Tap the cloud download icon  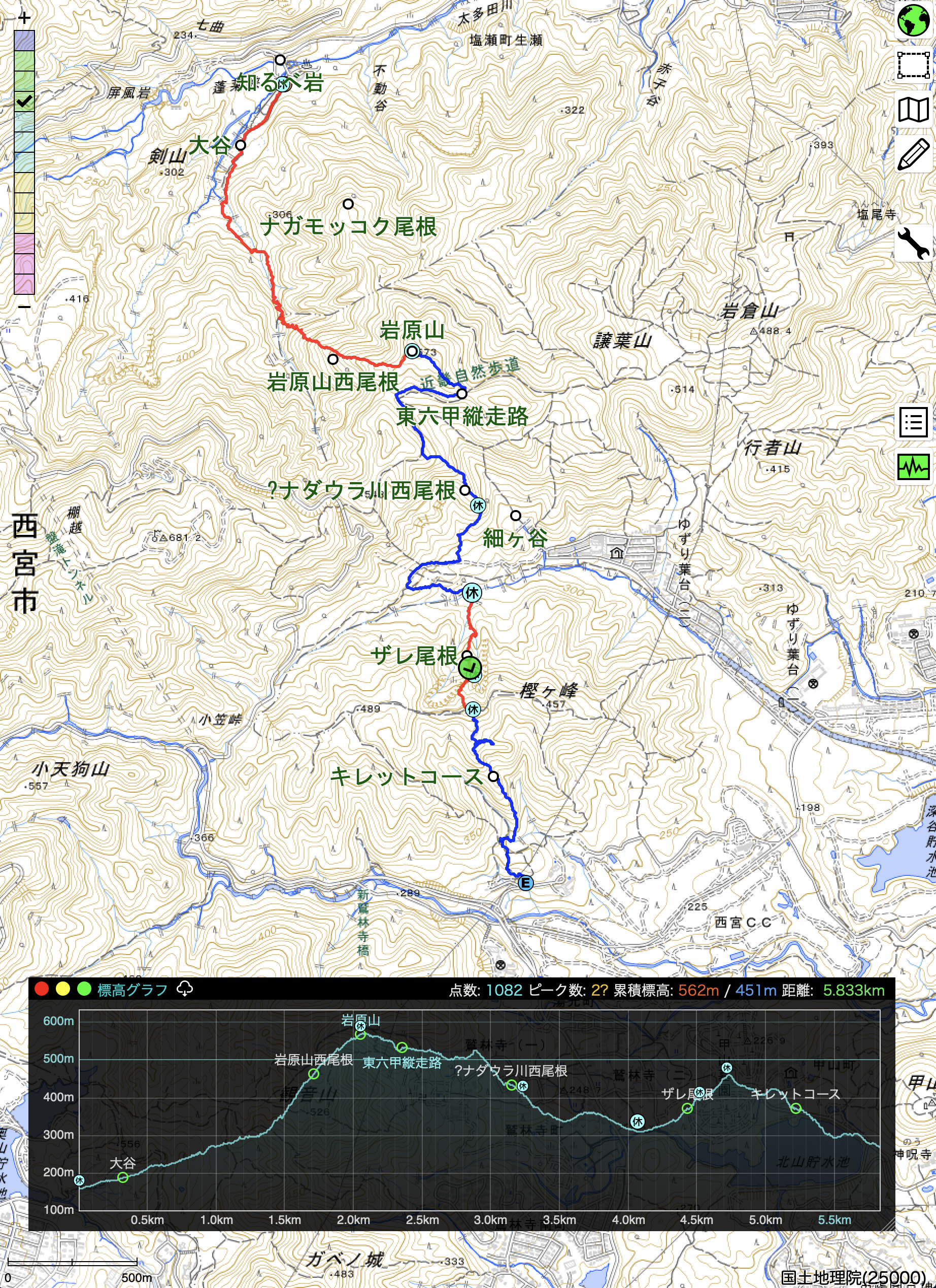pos(185,989)
